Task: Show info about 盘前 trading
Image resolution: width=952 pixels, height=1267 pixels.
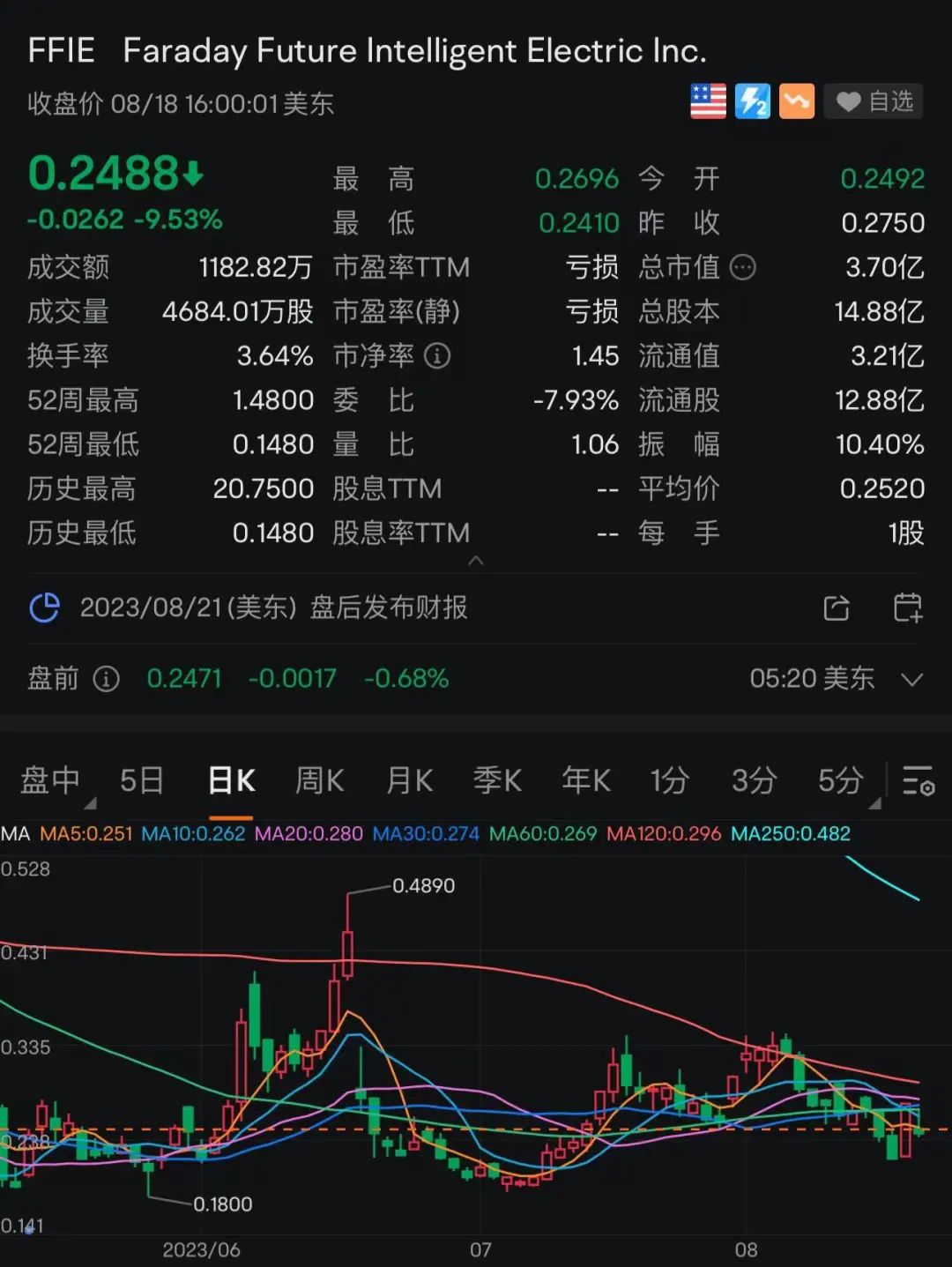Action: (107, 679)
